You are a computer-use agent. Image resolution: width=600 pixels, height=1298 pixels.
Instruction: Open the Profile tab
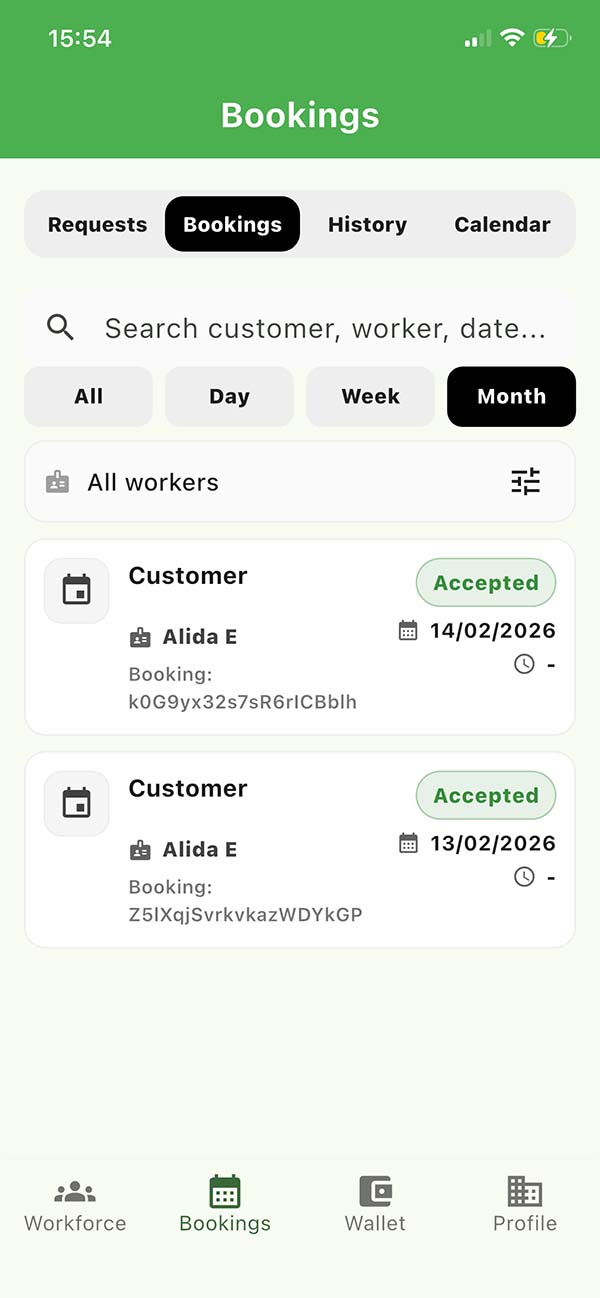pyautogui.click(x=524, y=1204)
